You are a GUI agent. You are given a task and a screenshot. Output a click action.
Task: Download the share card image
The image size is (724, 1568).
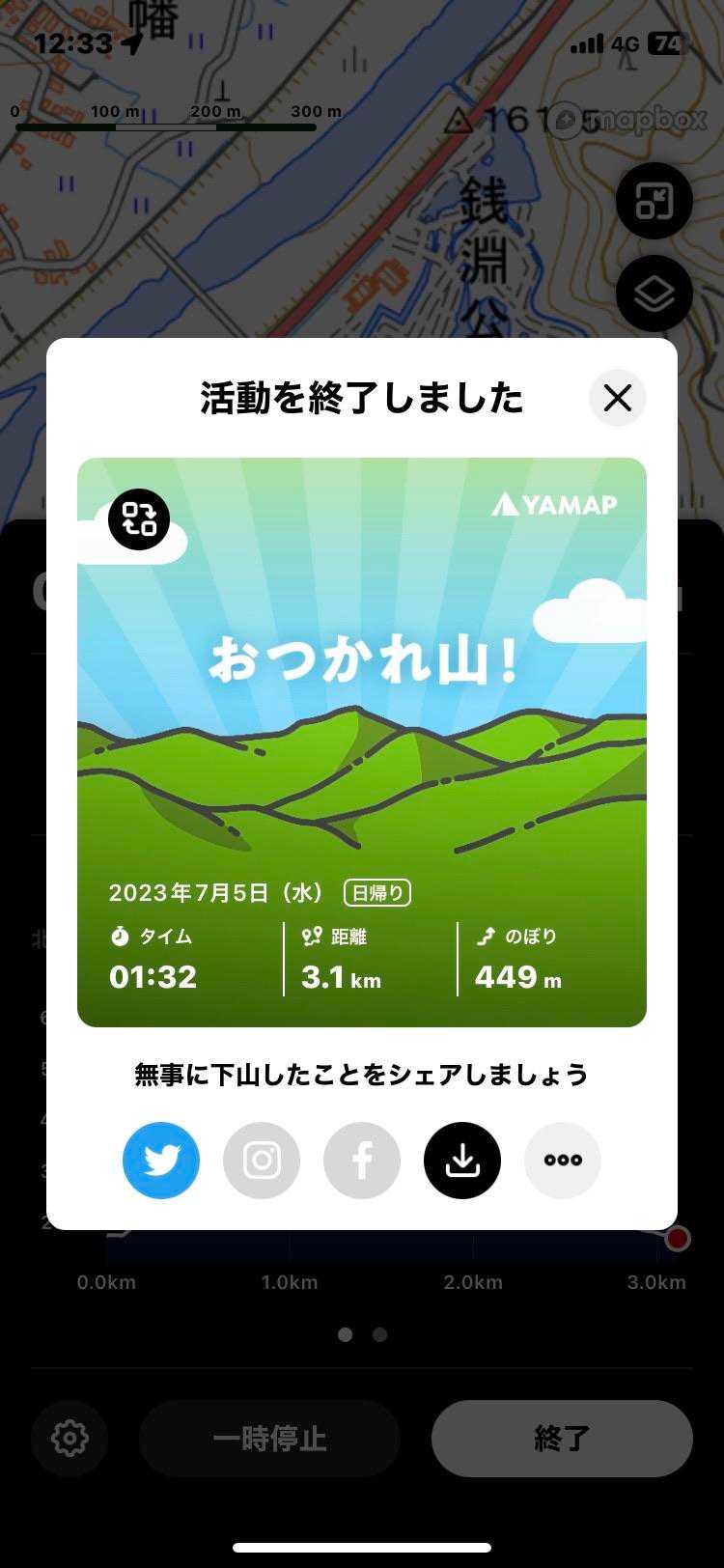pos(462,1161)
